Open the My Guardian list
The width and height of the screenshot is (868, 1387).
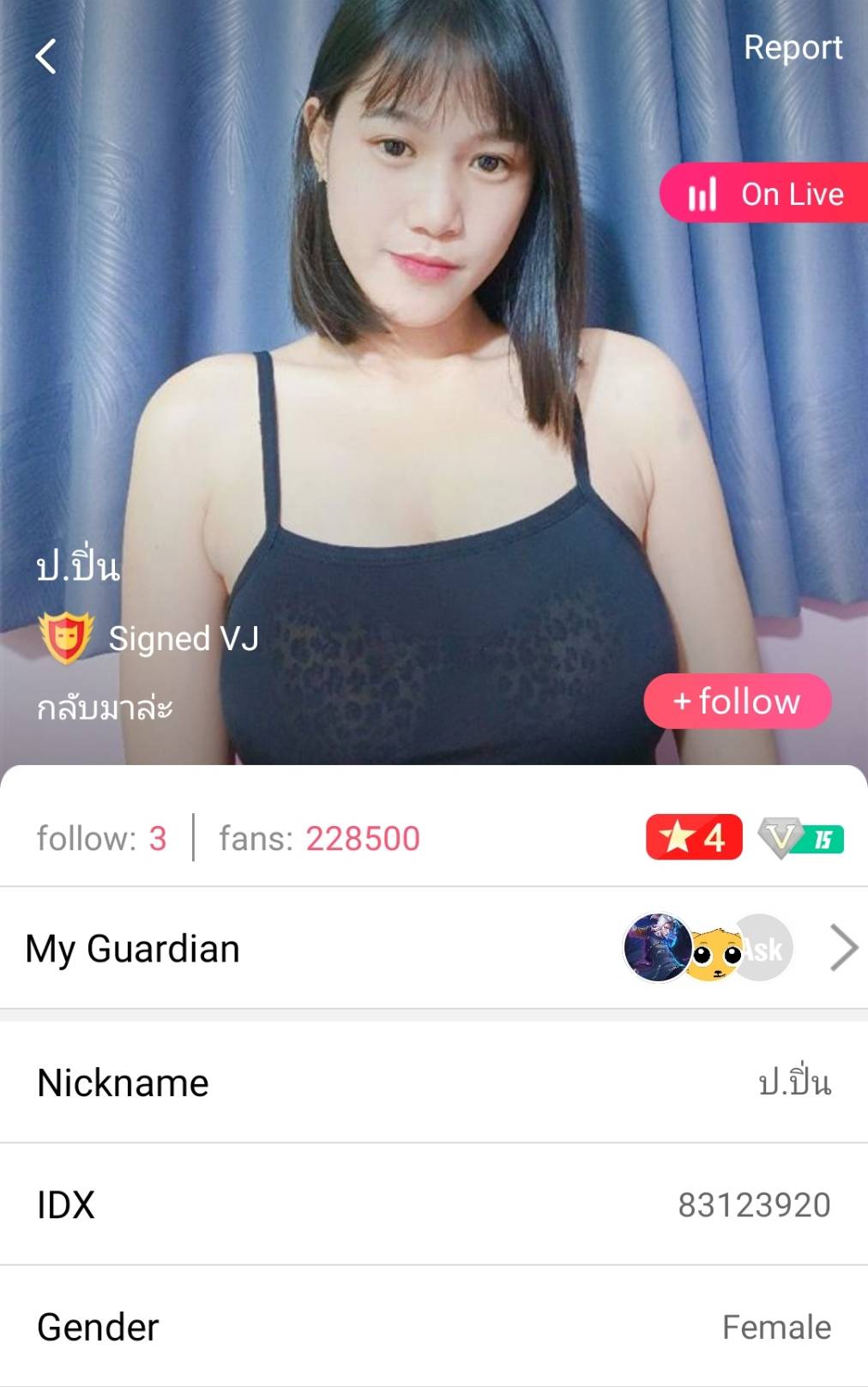pos(433,949)
